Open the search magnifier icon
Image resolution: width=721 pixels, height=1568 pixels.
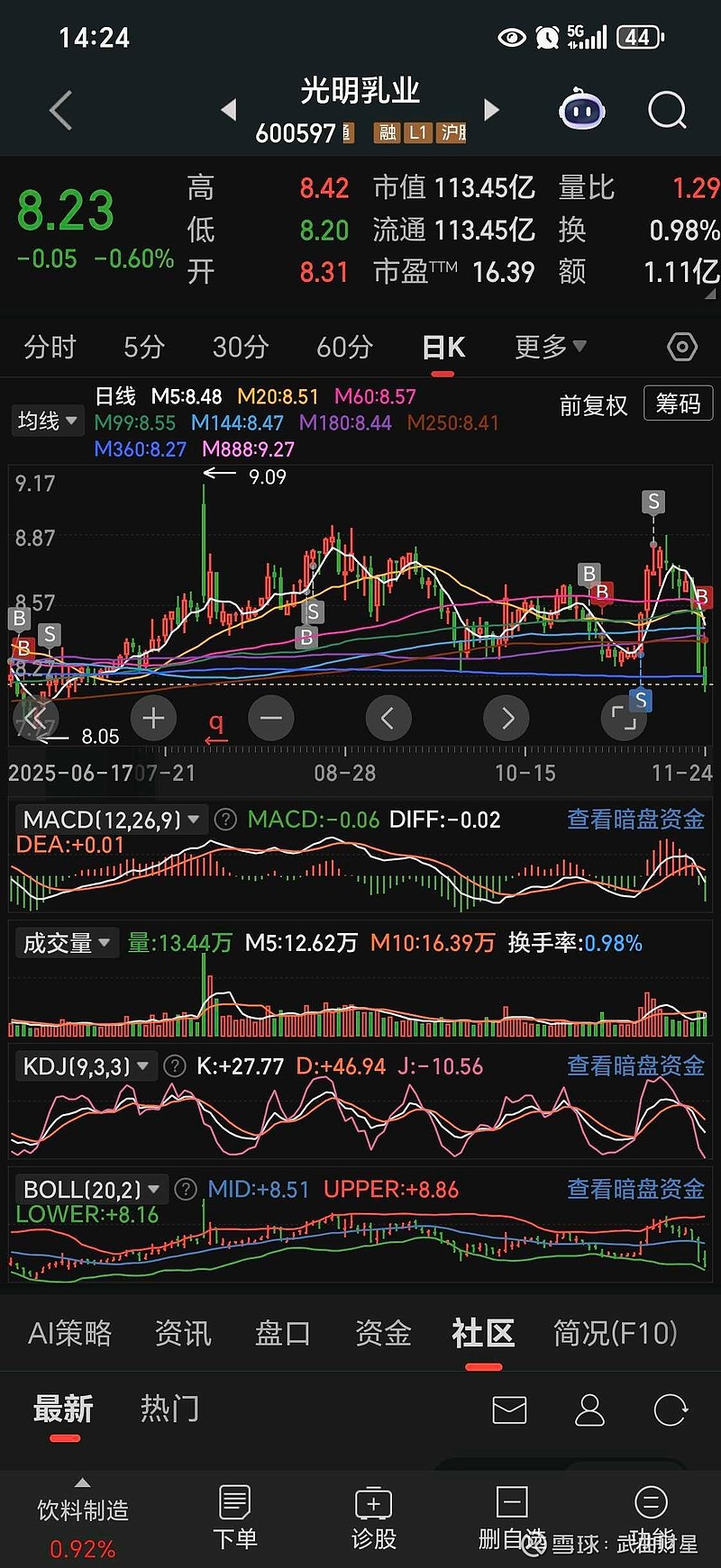(667, 111)
